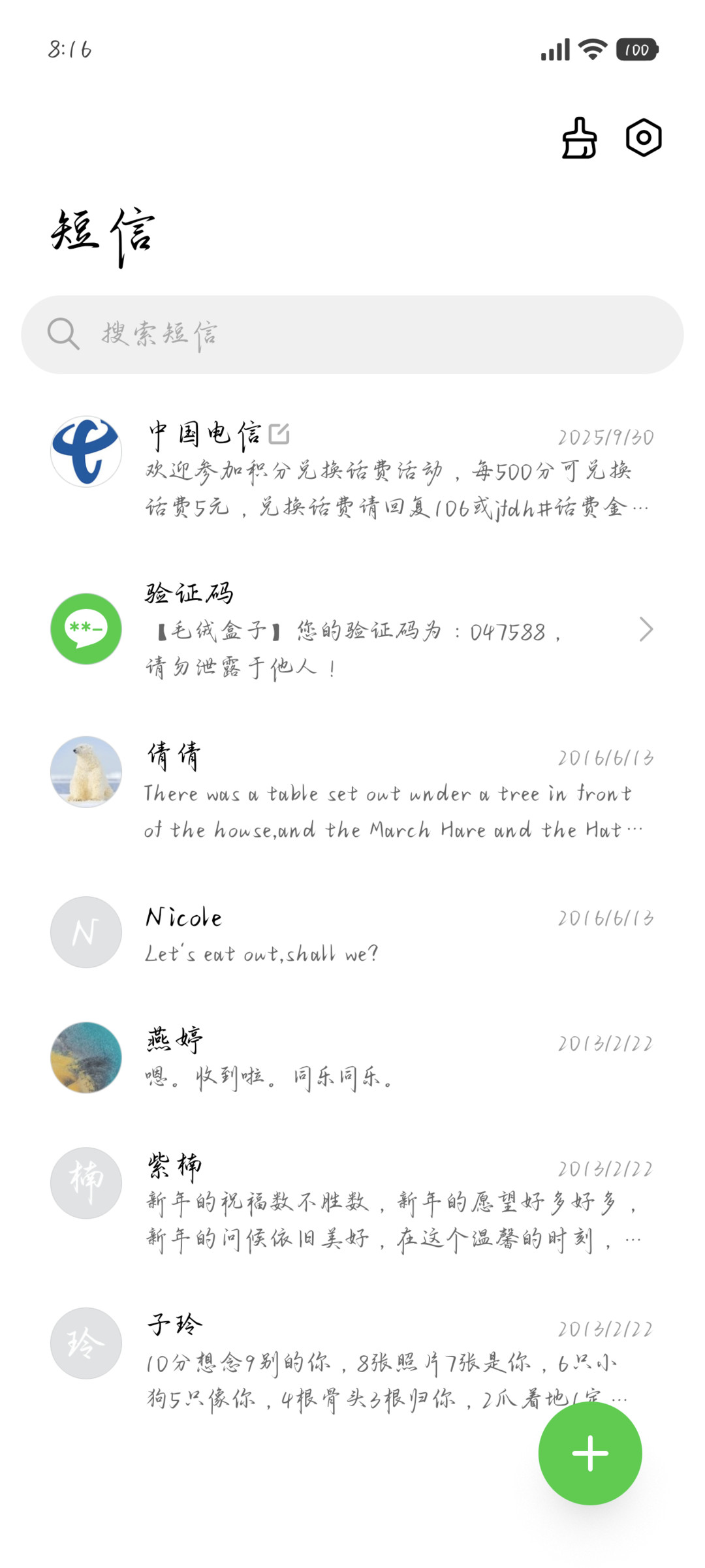Open the conversation with 倩倩
Screen dimensions: 705x1568
352,790
